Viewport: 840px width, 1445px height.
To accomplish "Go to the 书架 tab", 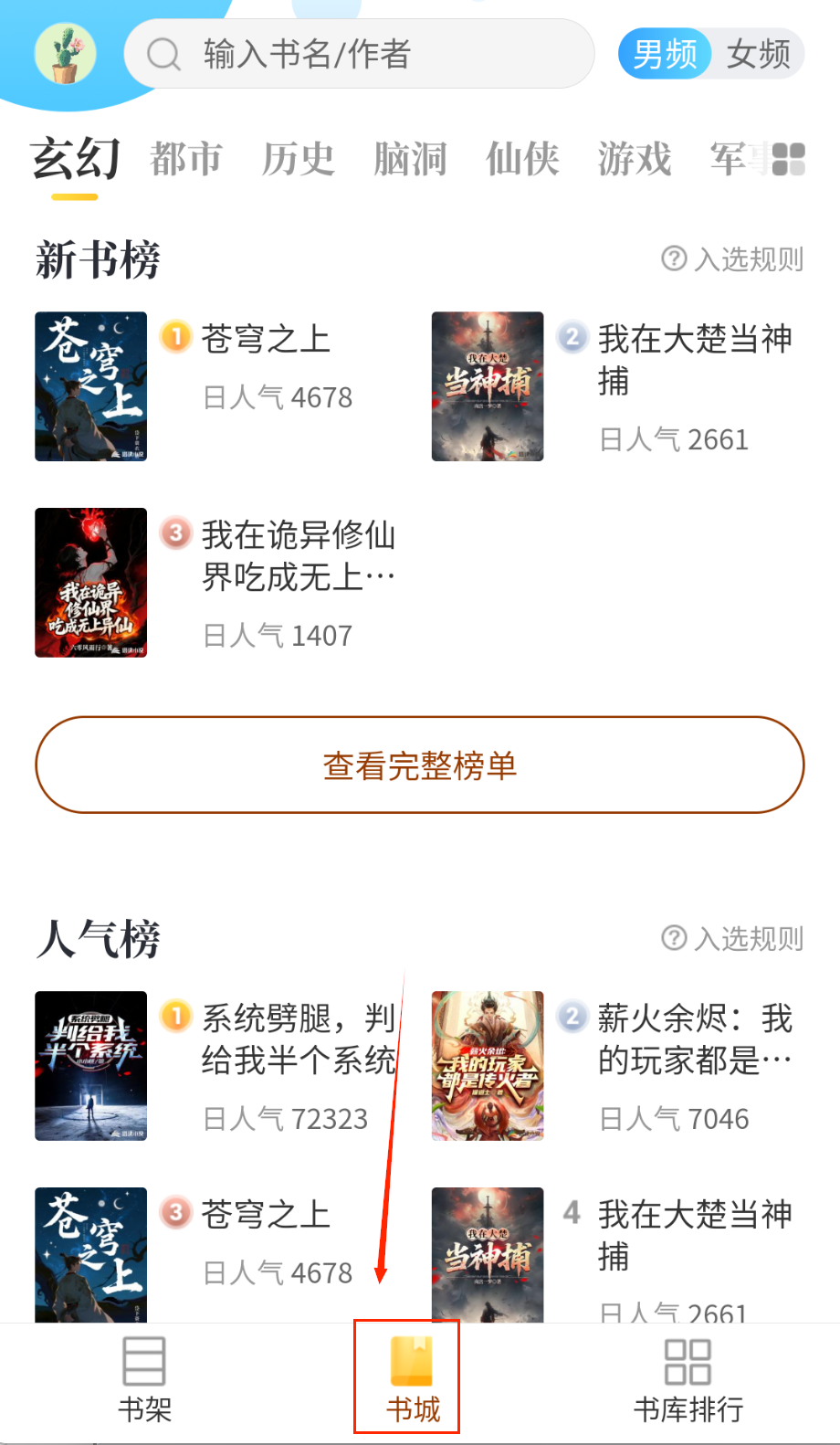I will (144, 1379).
